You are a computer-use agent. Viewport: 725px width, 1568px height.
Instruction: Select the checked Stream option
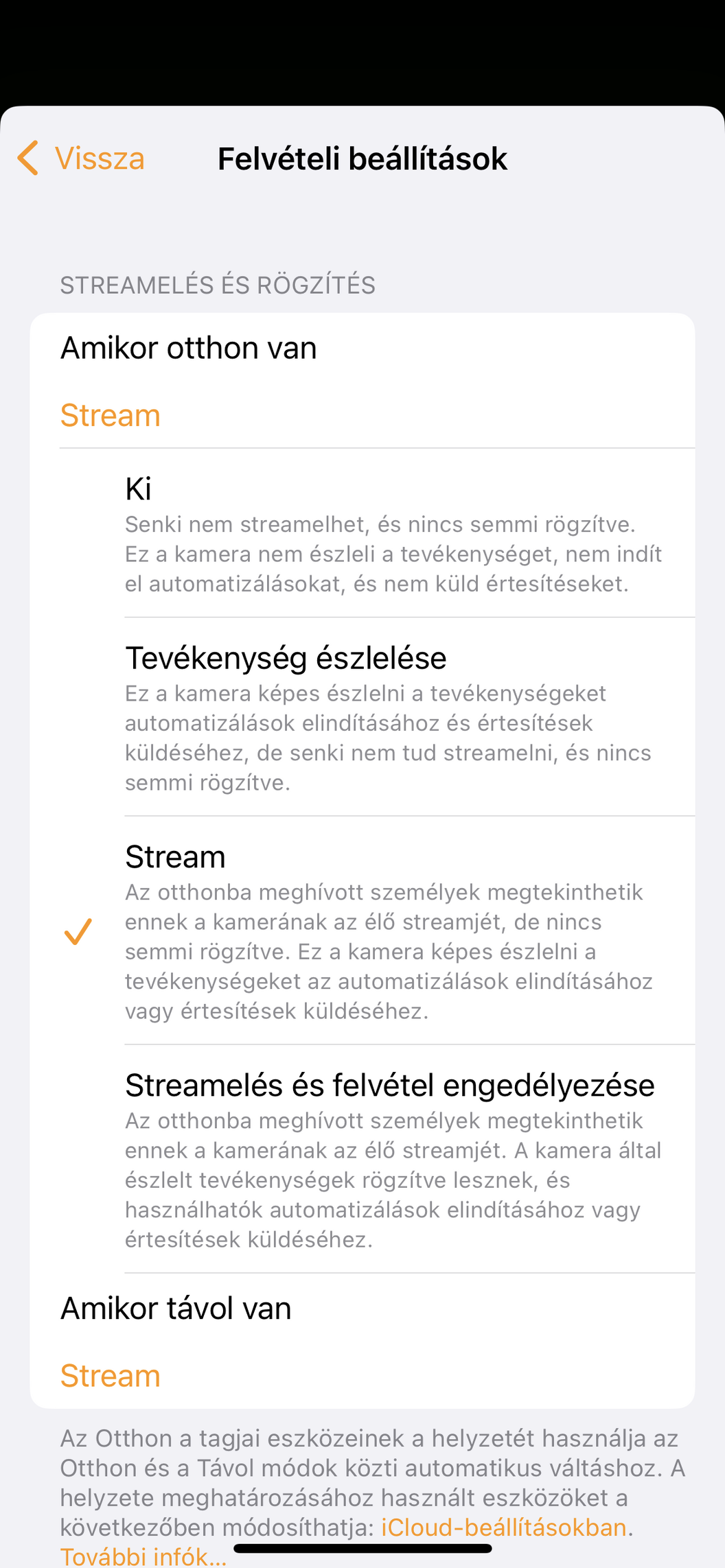pos(362,931)
